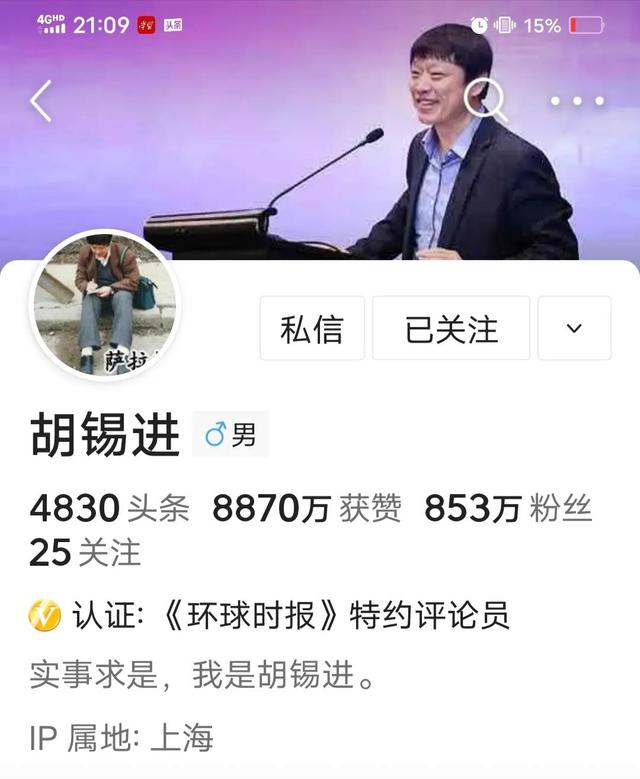Open the 853万 粉丝 followers list
Viewport: 640px width, 779px height.
click(x=508, y=509)
